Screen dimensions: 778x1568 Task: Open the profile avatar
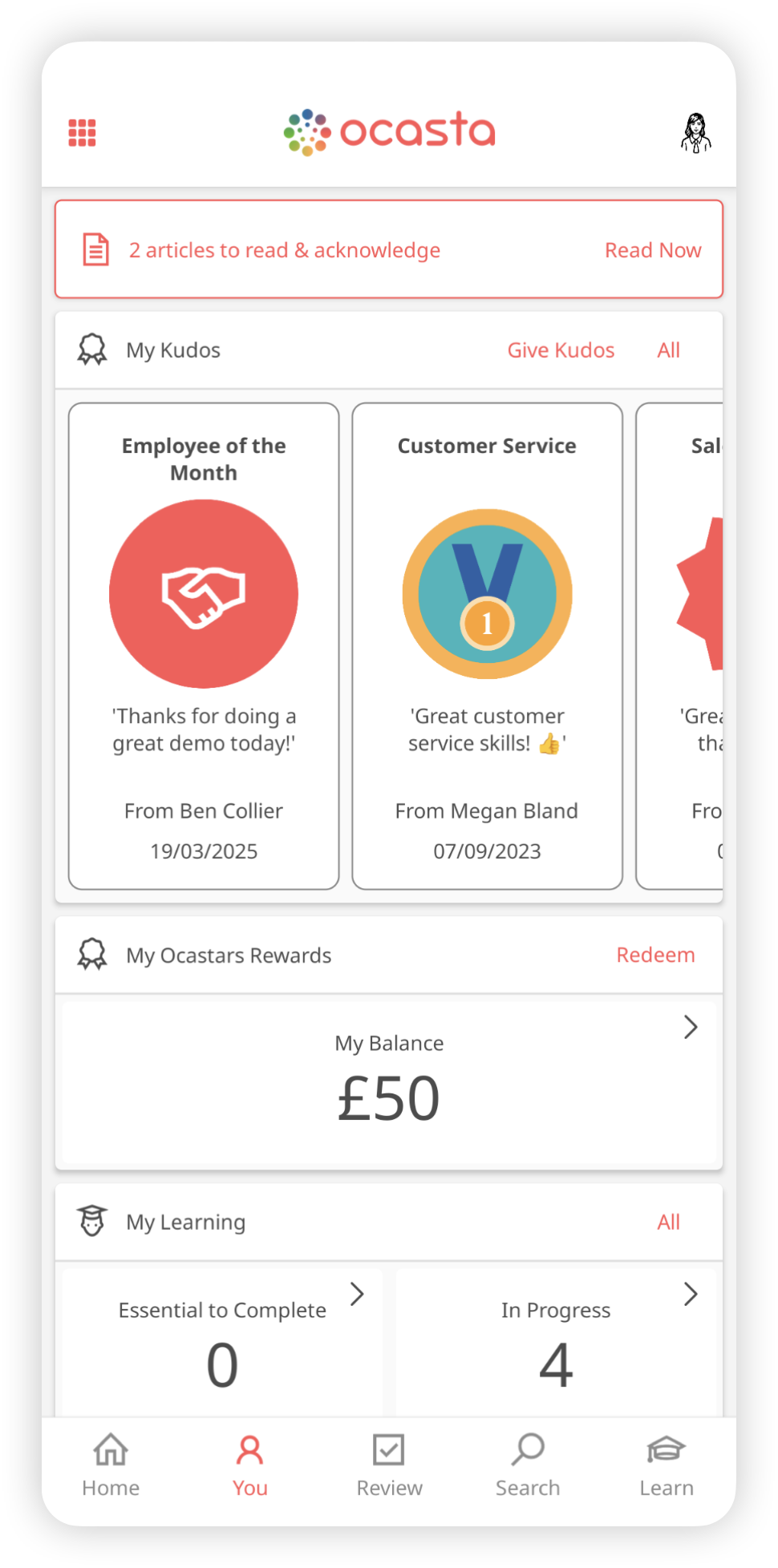[x=695, y=133]
